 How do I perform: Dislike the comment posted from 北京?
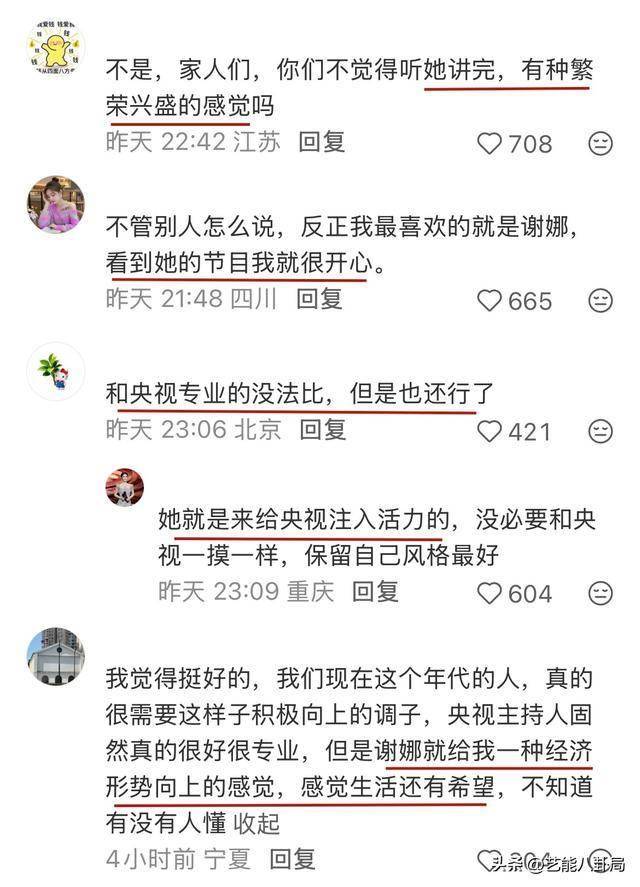(600, 431)
